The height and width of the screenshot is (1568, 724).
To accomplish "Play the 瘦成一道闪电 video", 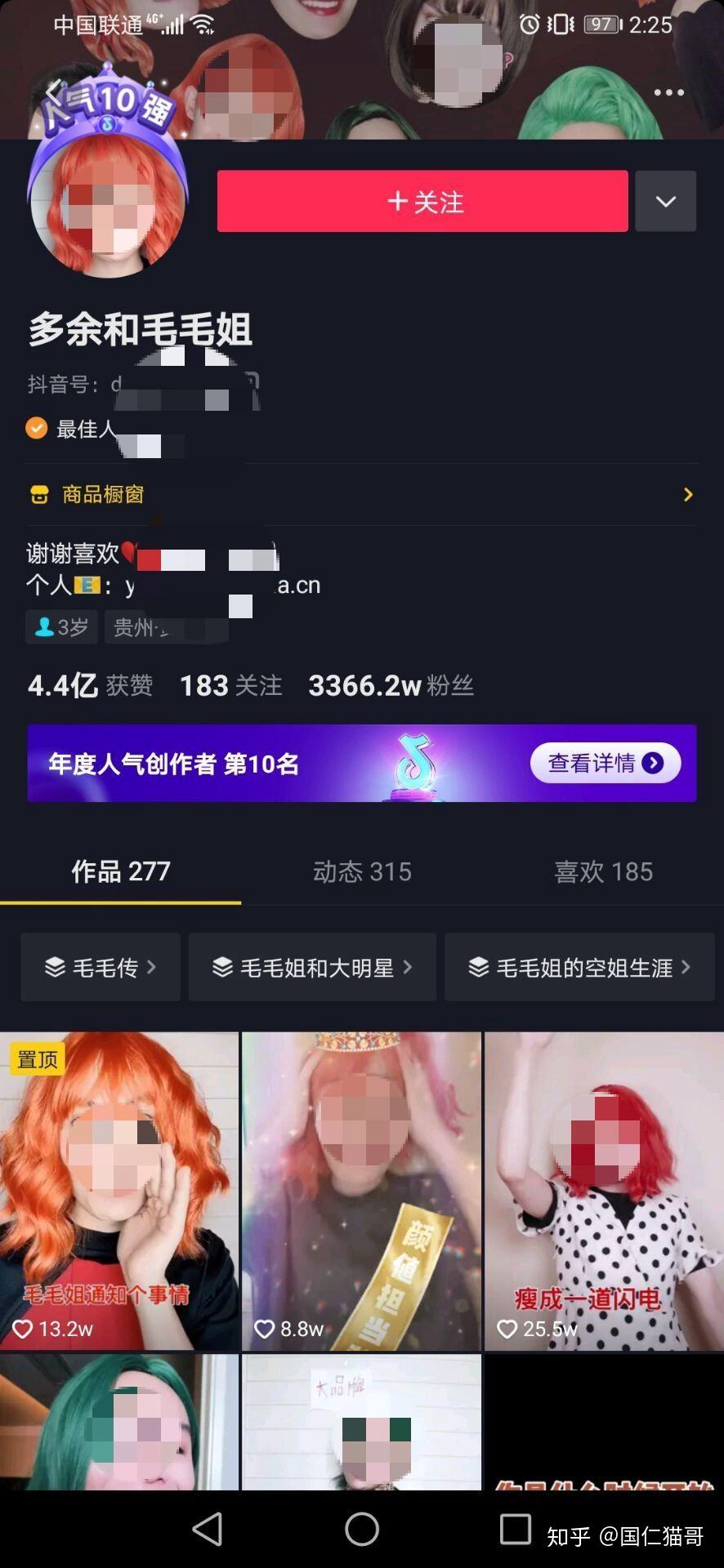I will click(604, 1191).
